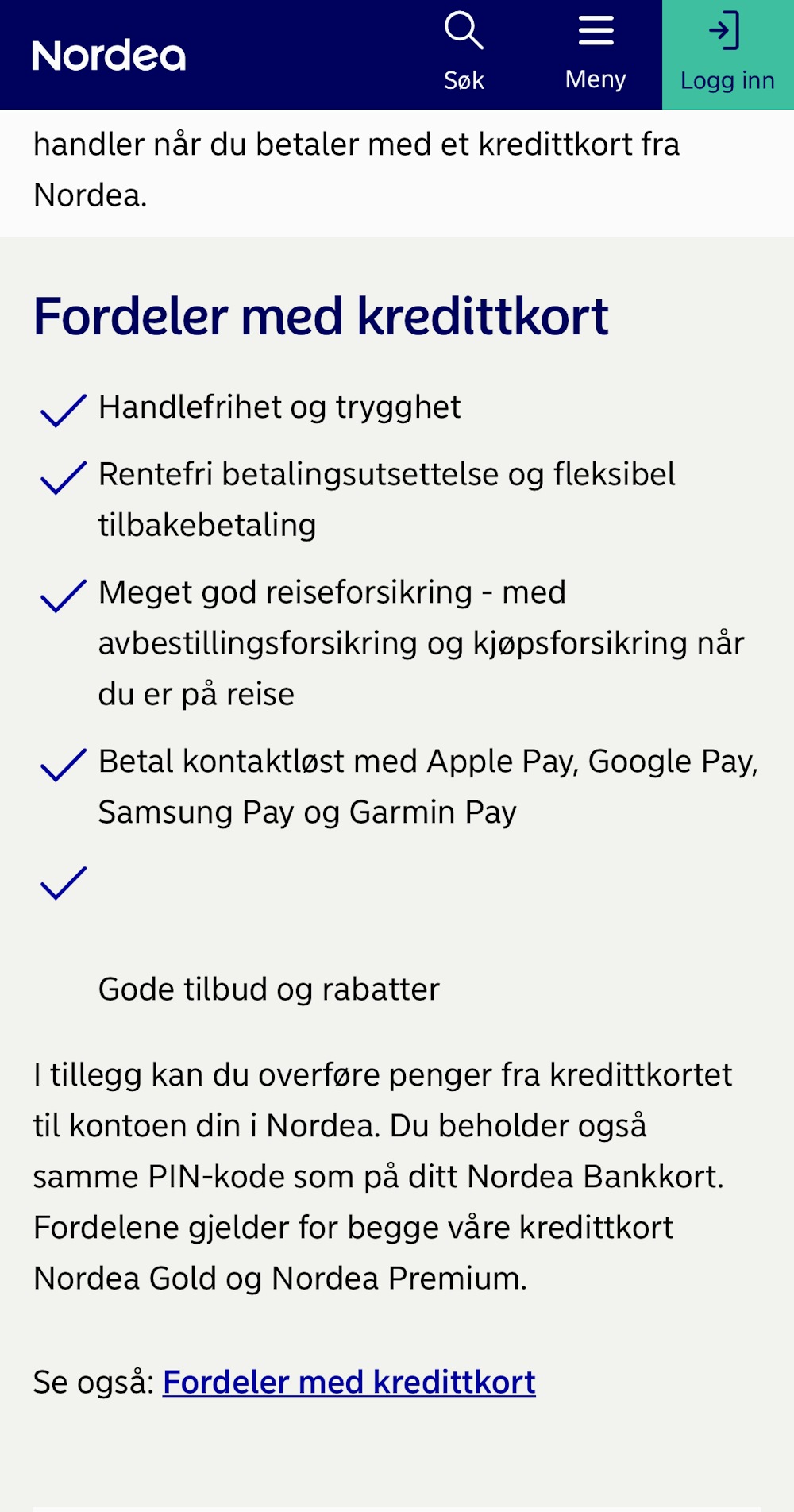Screen dimensions: 794x1512
Task: Open the search with the magnifying glass icon
Action: (x=464, y=32)
